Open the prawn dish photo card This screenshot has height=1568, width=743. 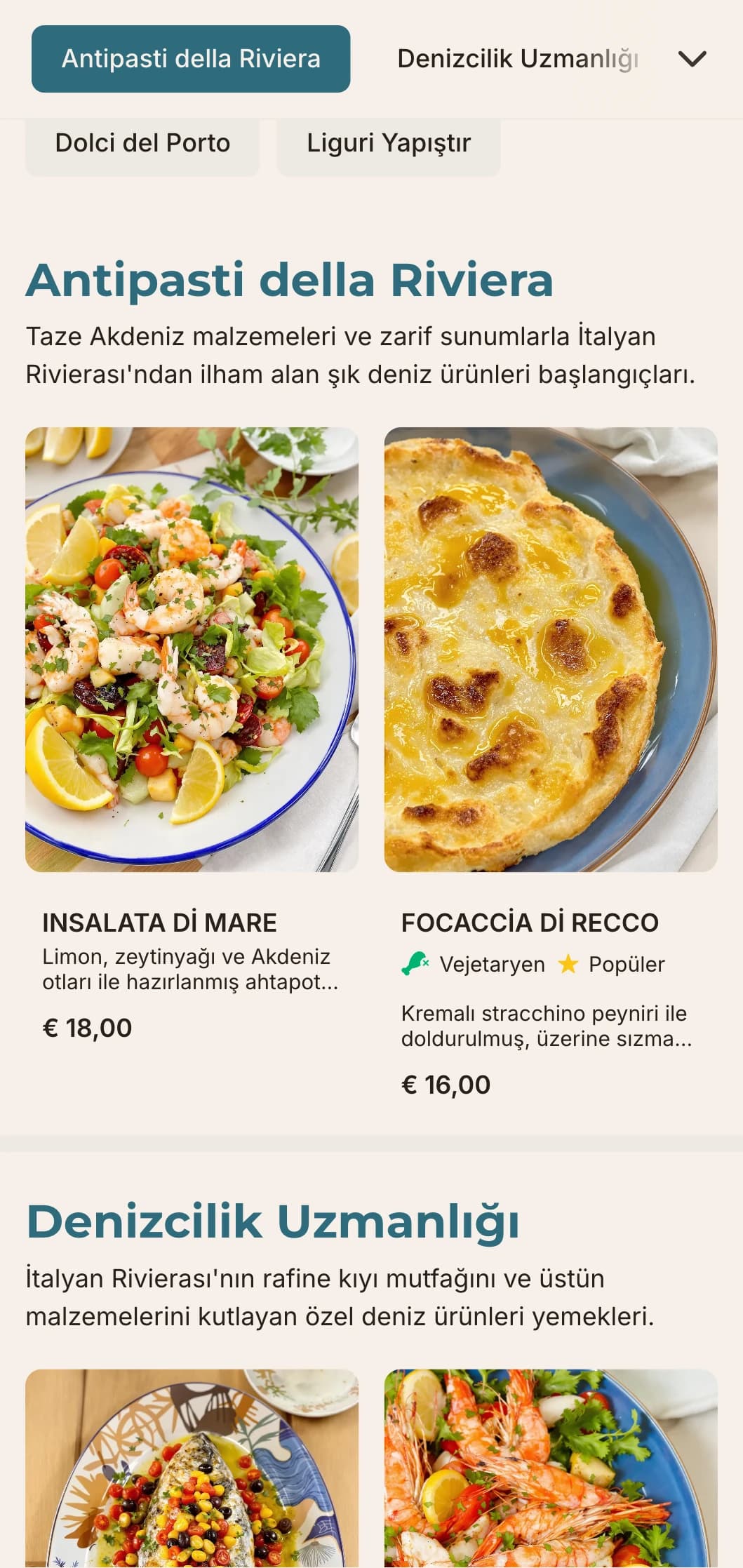[550, 1470]
